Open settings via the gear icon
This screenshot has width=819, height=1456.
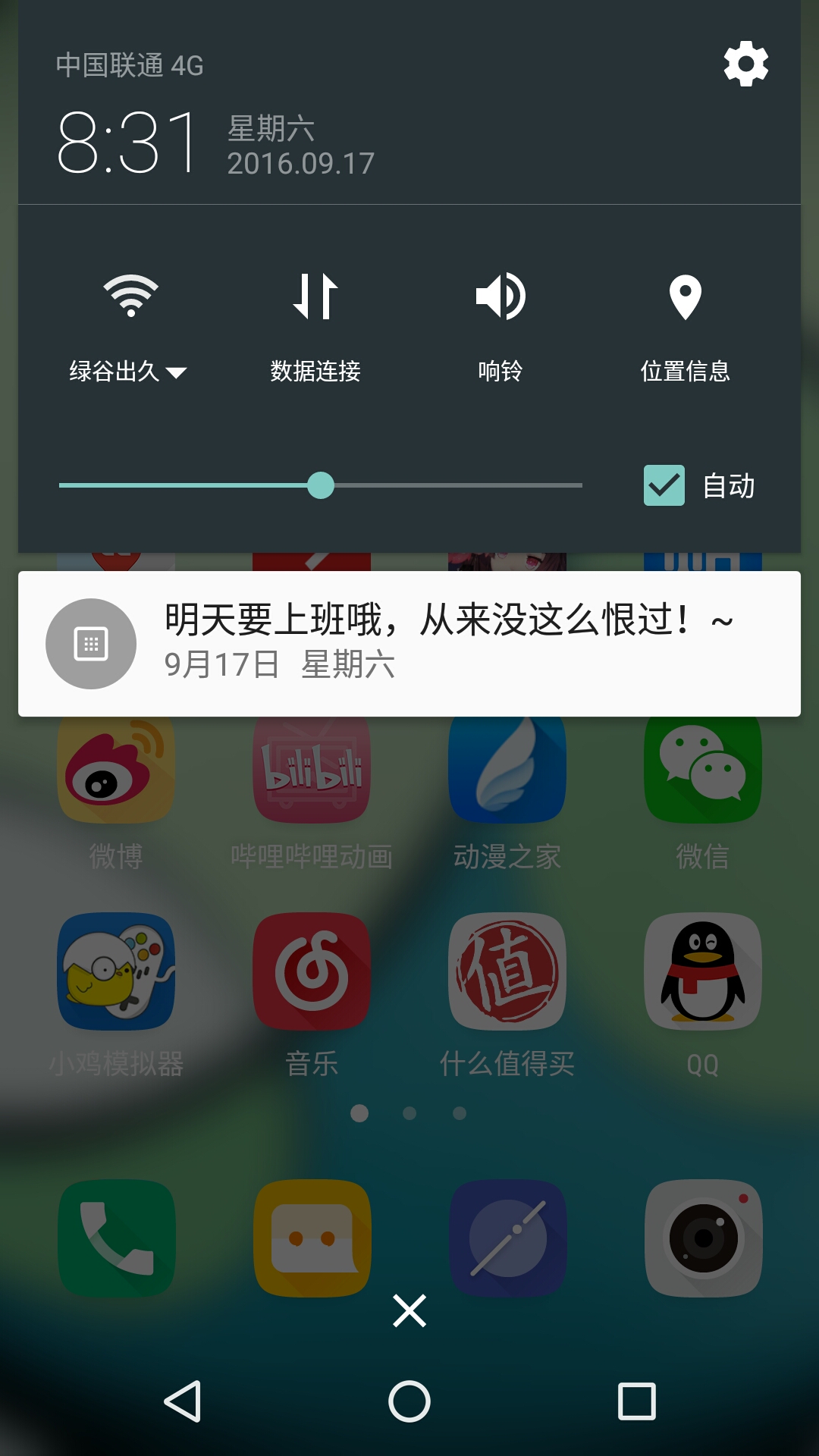coord(745,64)
